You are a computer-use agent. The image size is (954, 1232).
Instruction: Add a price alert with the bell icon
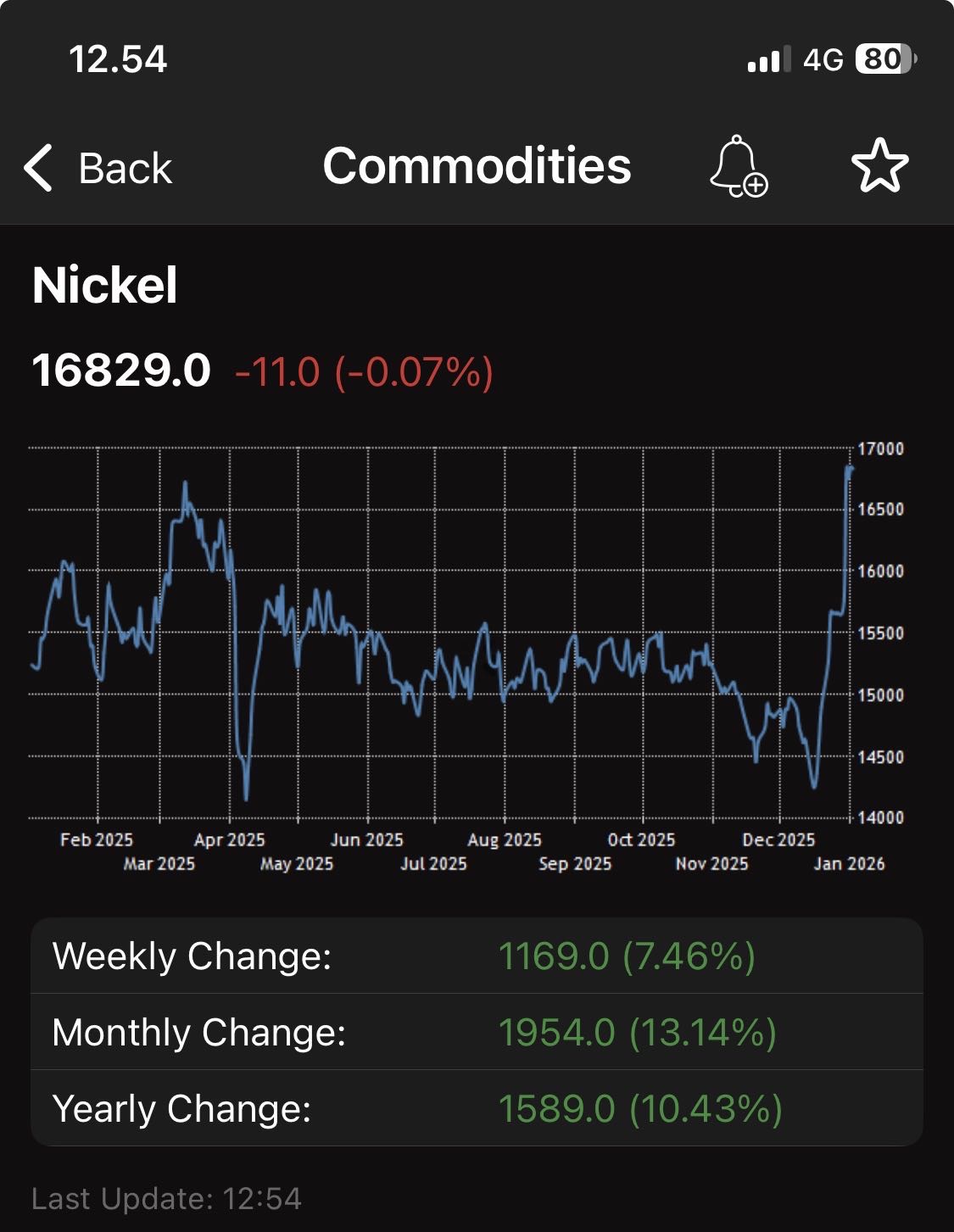738,166
